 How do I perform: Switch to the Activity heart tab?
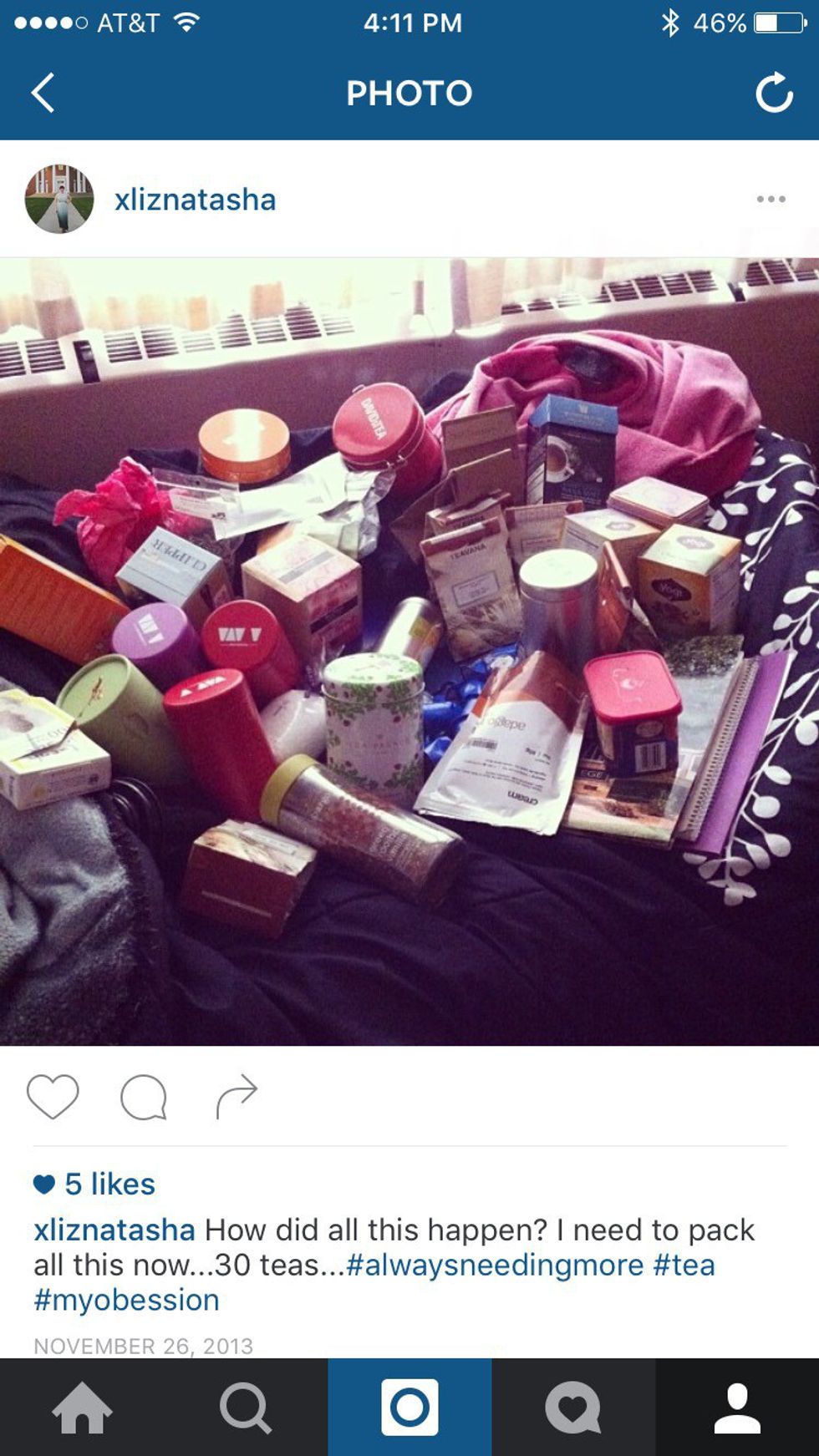(572, 1408)
